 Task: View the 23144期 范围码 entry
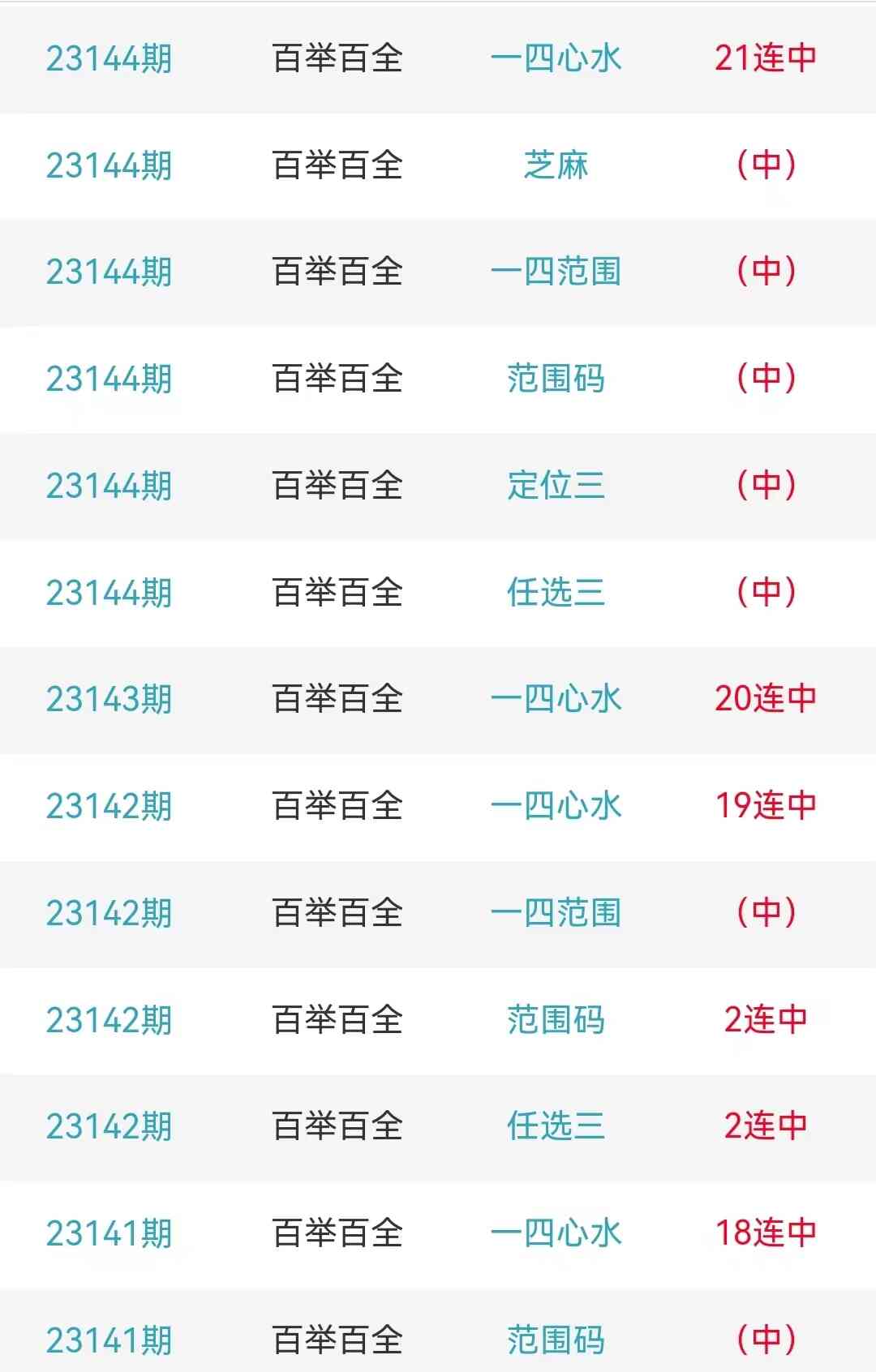pyautogui.click(x=556, y=379)
